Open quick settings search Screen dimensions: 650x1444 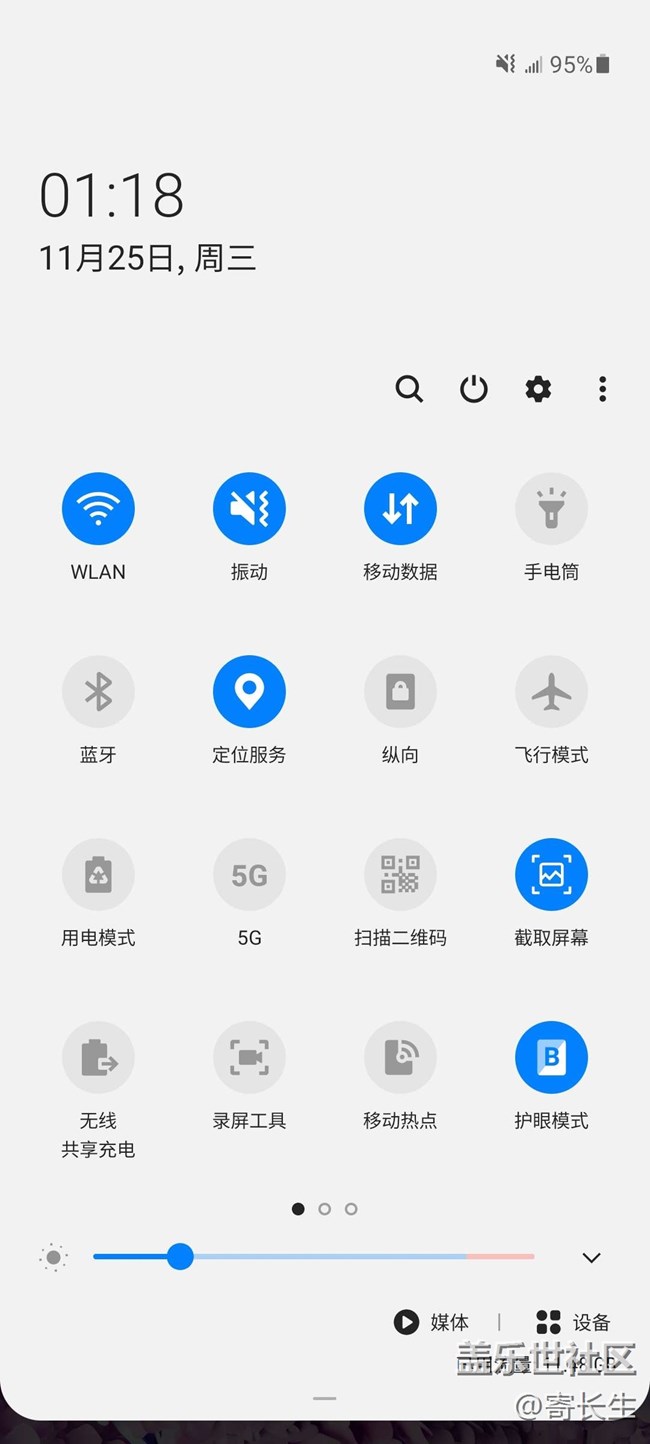pyautogui.click(x=409, y=389)
